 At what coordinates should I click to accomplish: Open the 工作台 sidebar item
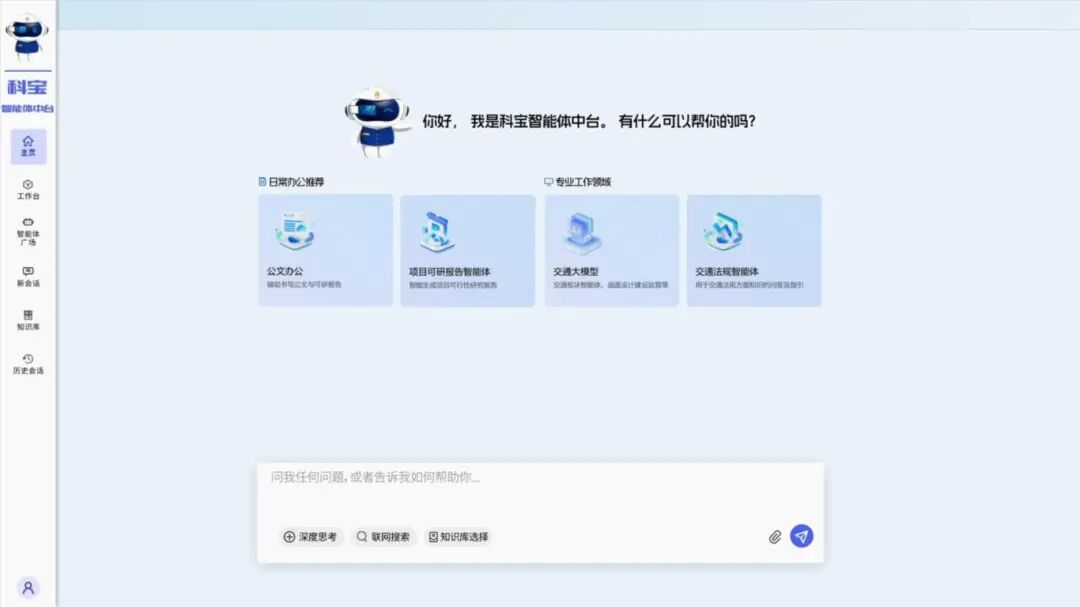(28, 189)
